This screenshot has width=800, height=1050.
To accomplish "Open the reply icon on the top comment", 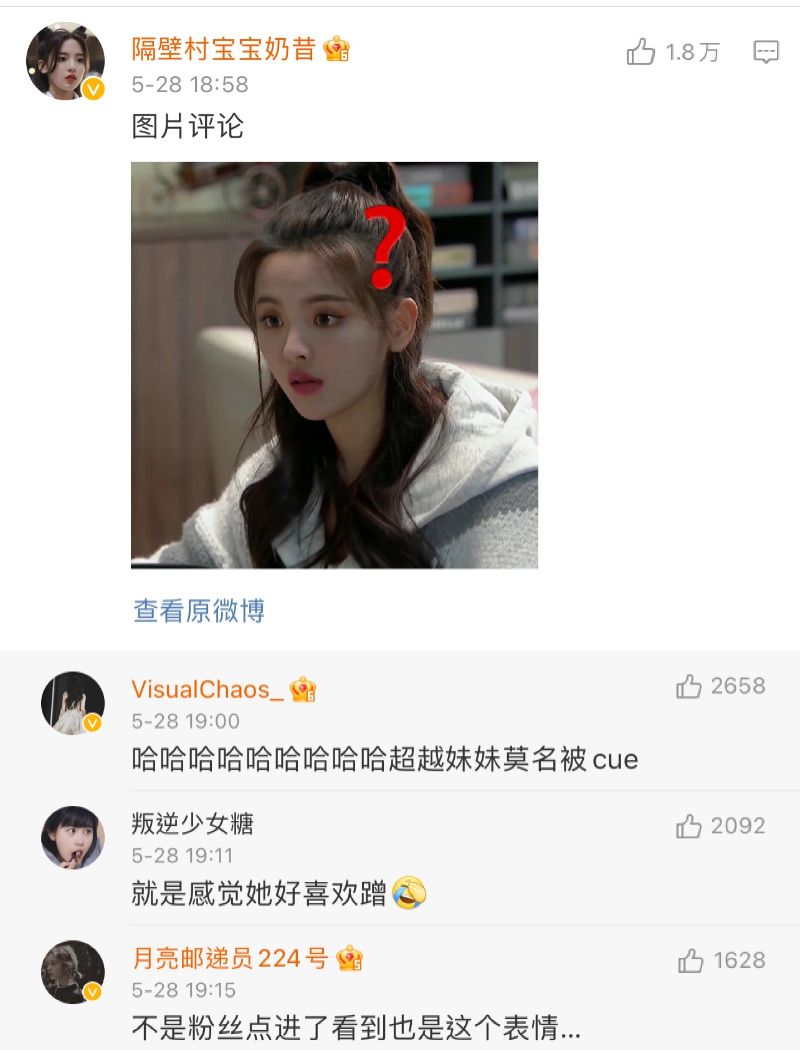I will coord(766,52).
